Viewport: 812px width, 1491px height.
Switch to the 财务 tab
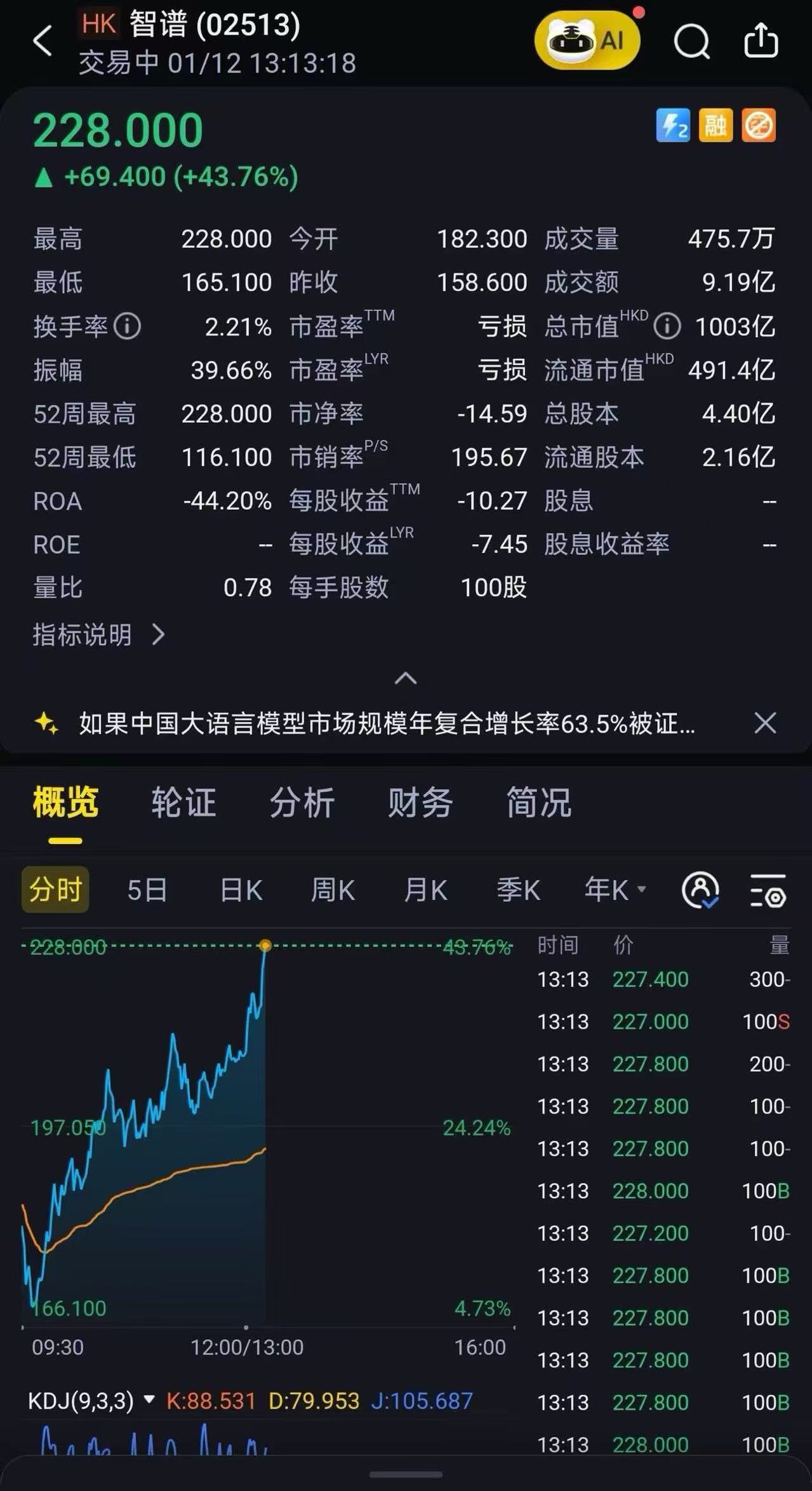pos(420,802)
